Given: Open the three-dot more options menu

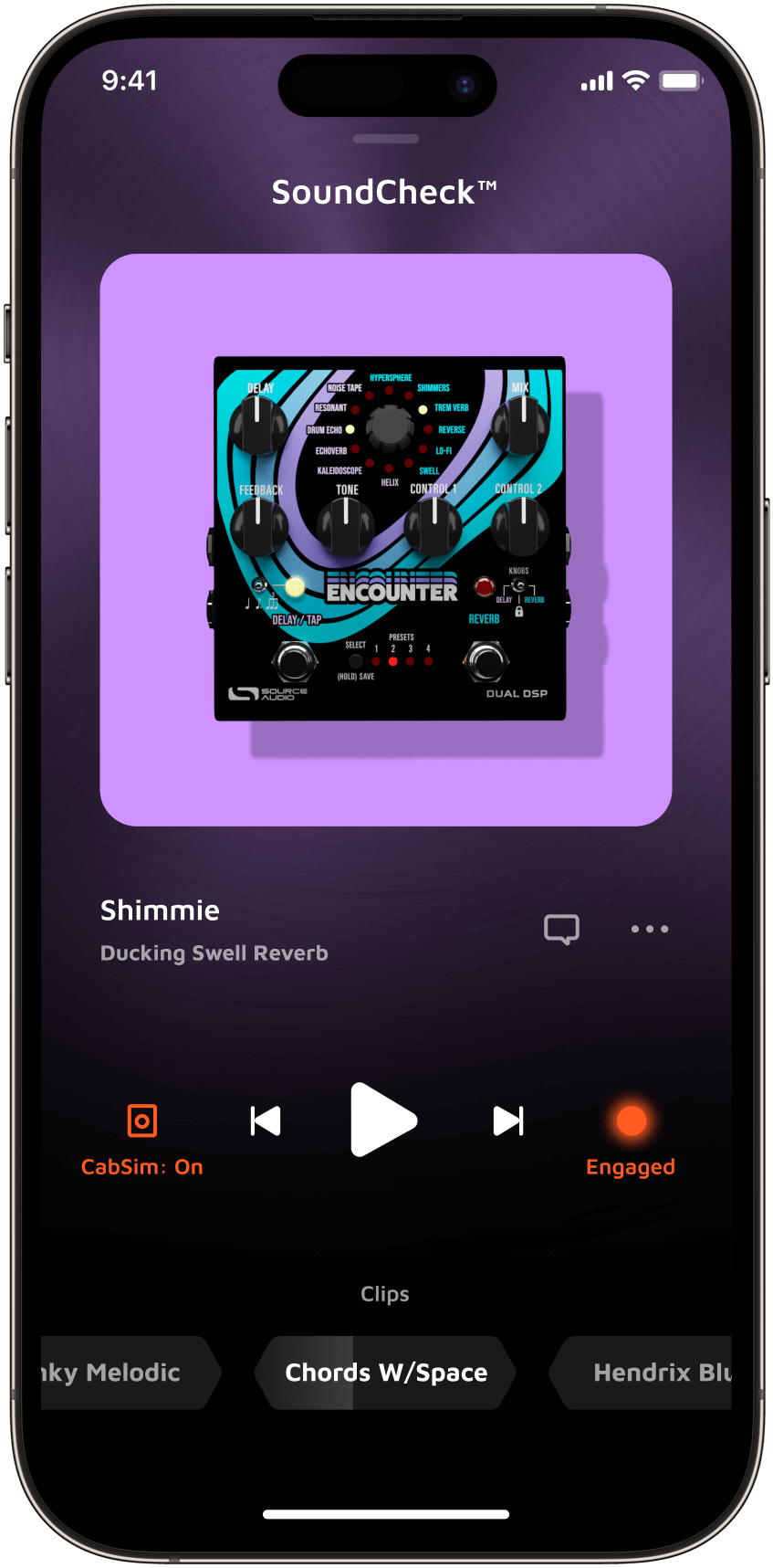Looking at the screenshot, I should 650,929.
